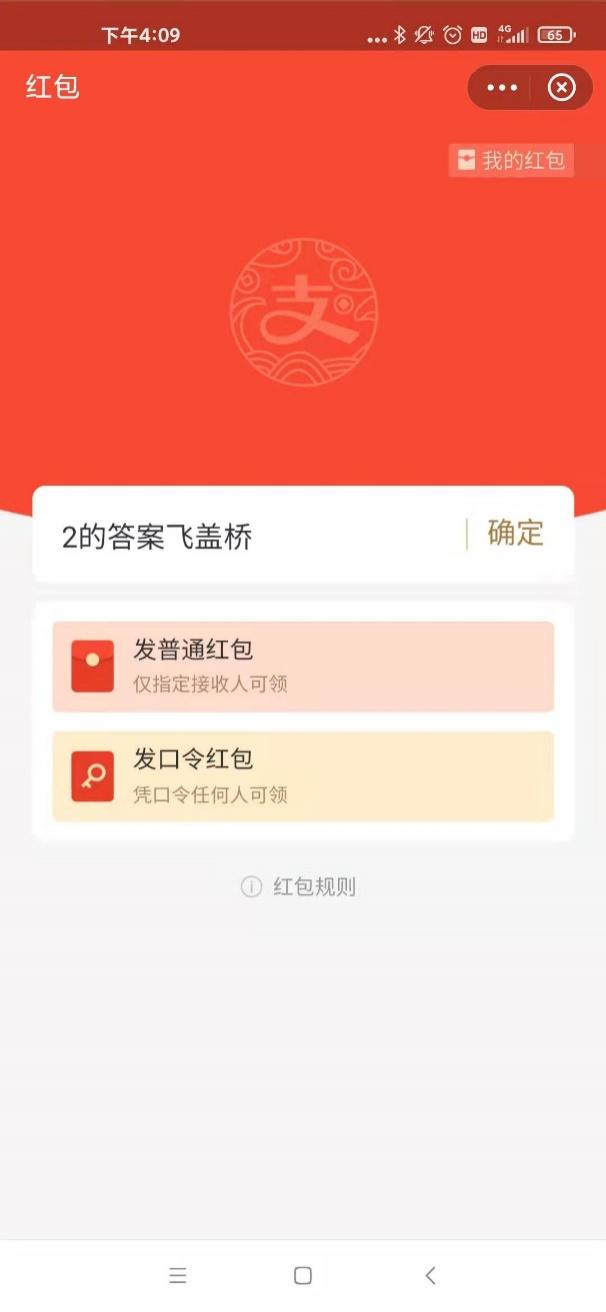Select 发口令红包
Screen dimensions: 606x1312
pyautogui.click(x=303, y=777)
